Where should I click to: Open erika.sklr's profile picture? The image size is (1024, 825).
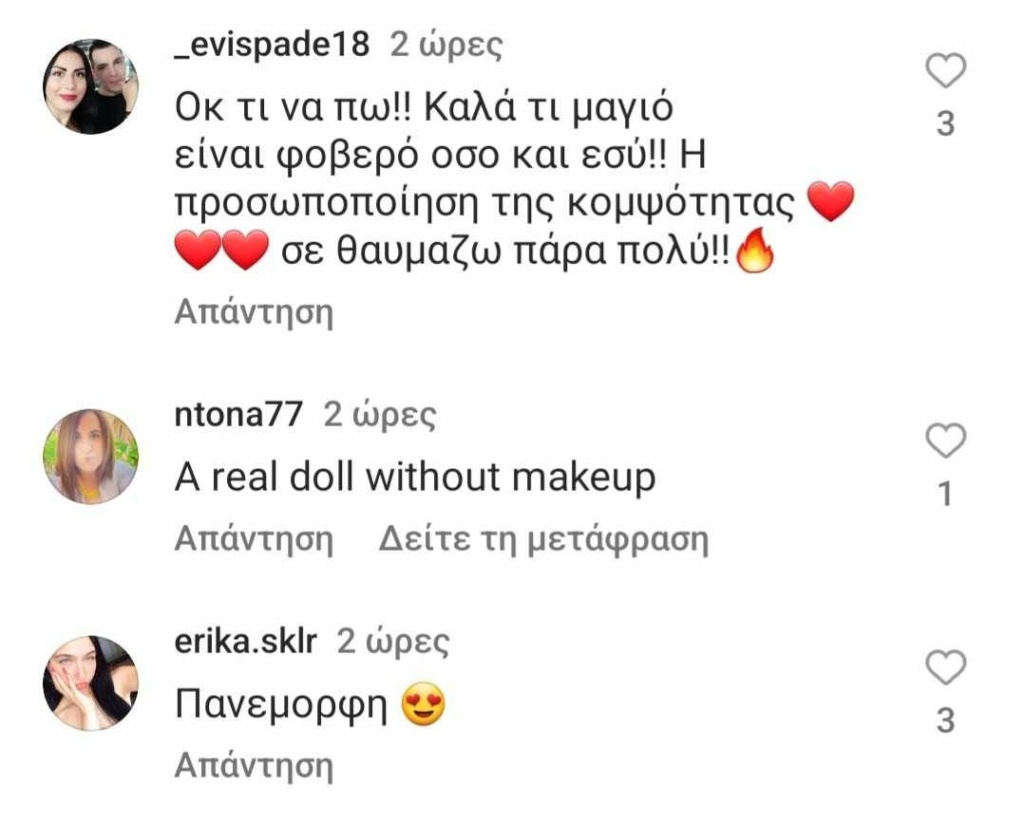tap(90, 683)
